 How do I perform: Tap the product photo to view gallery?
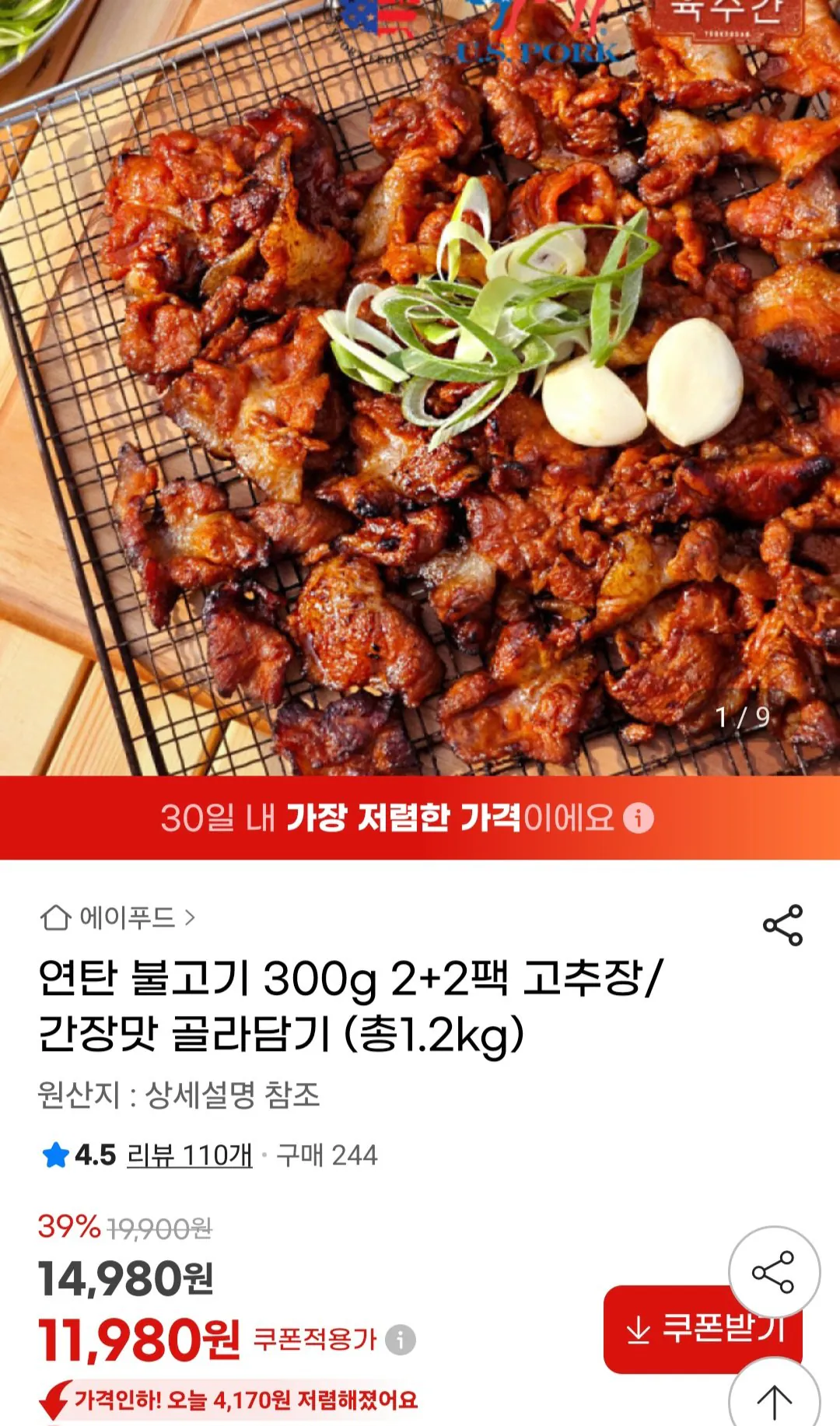coord(420,389)
